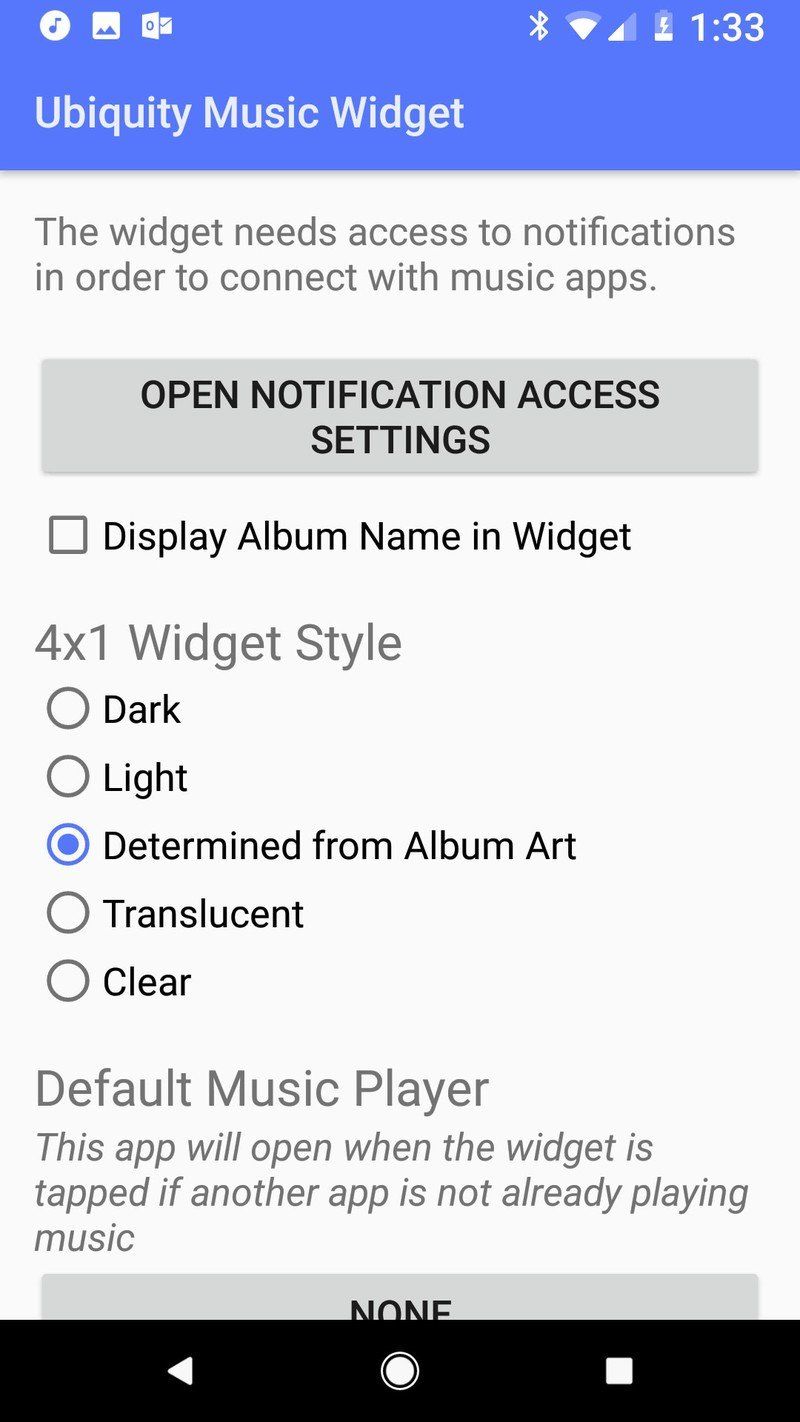The width and height of the screenshot is (800, 1422).
Task: Enable Display Album Name in Widget
Action: [66, 536]
